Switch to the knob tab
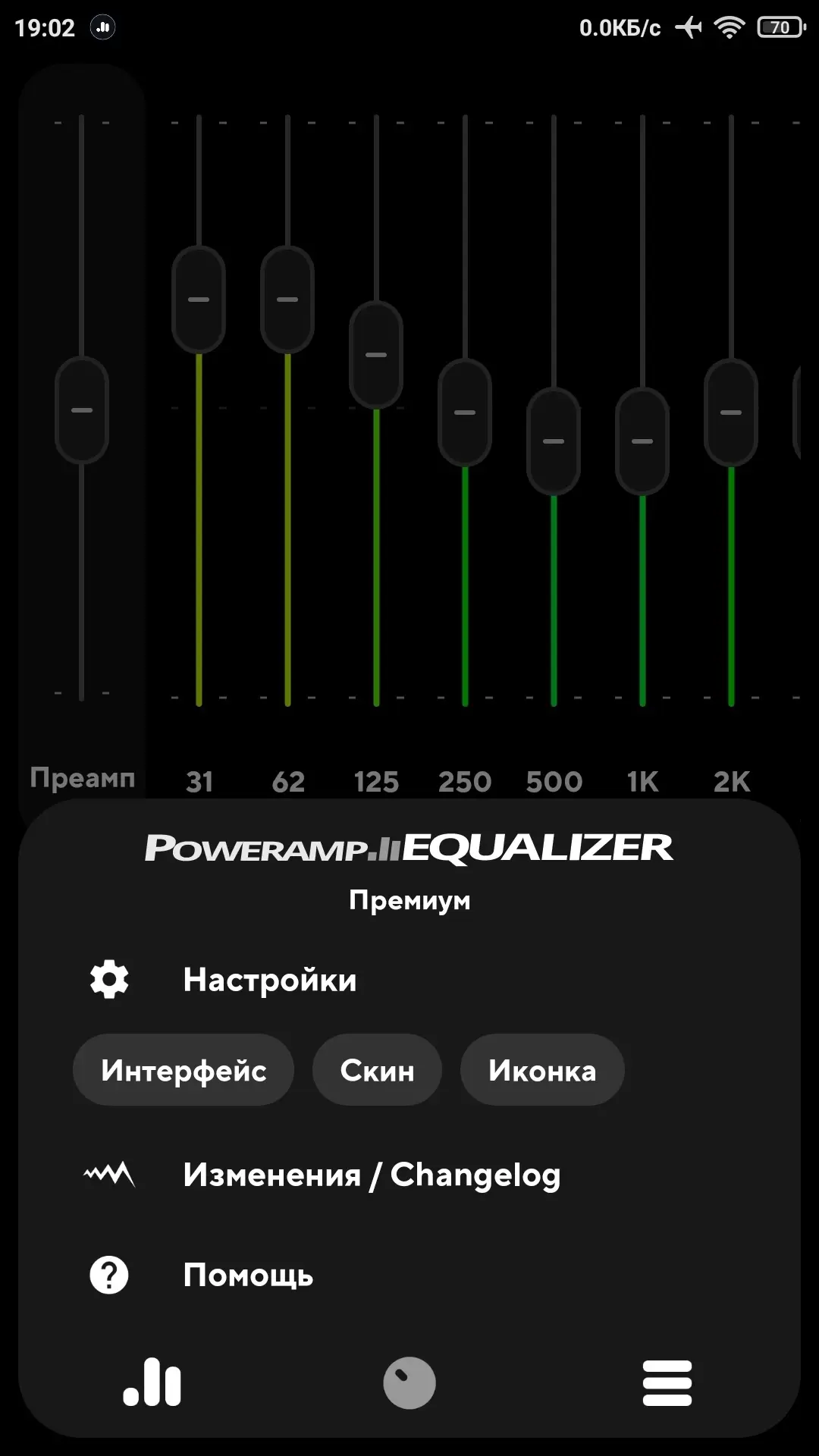819x1456 pixels. pyautogui.click(x=409, y=1382)
